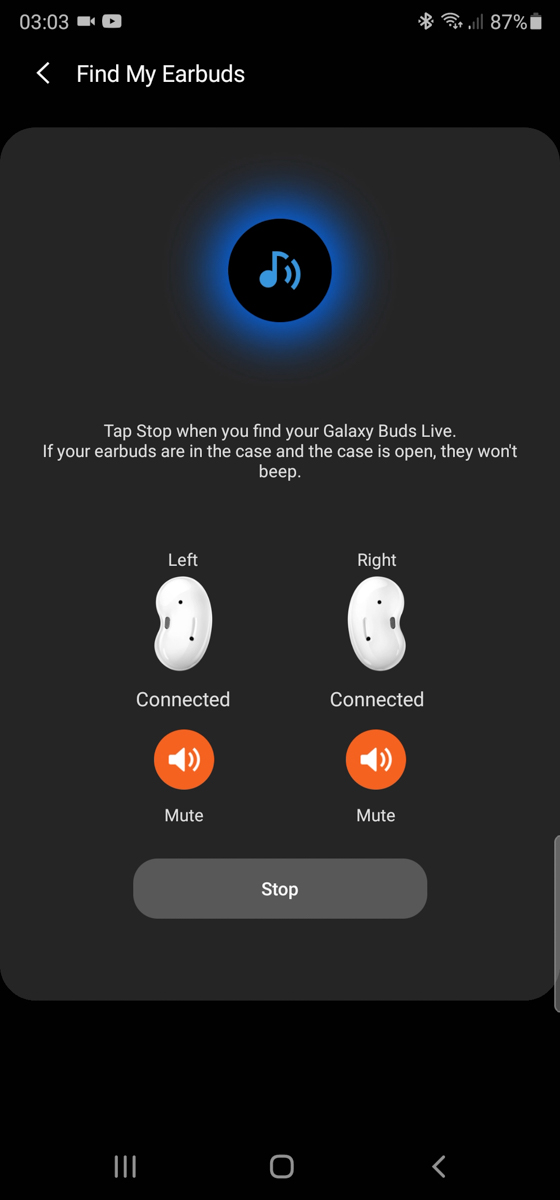This screenshot has width=560, height=1200.
Task: Mute the right earbud
Action: [x=376, y=760]
